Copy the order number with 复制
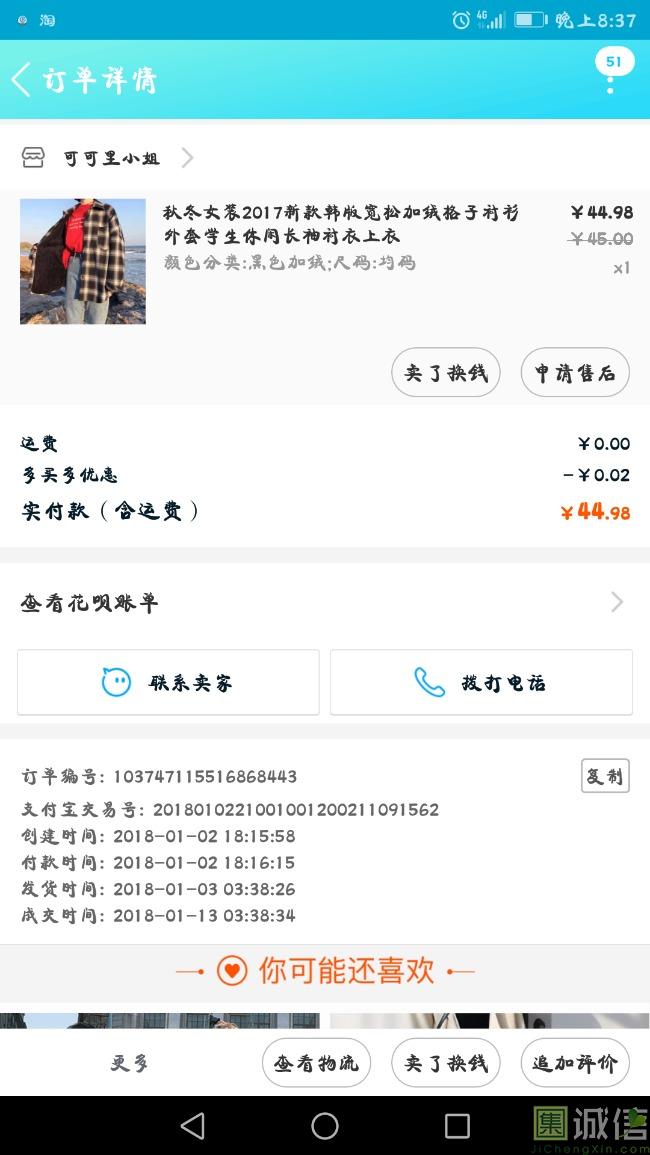This screenshot has width=650, height=1155. [x=605, y=776]
